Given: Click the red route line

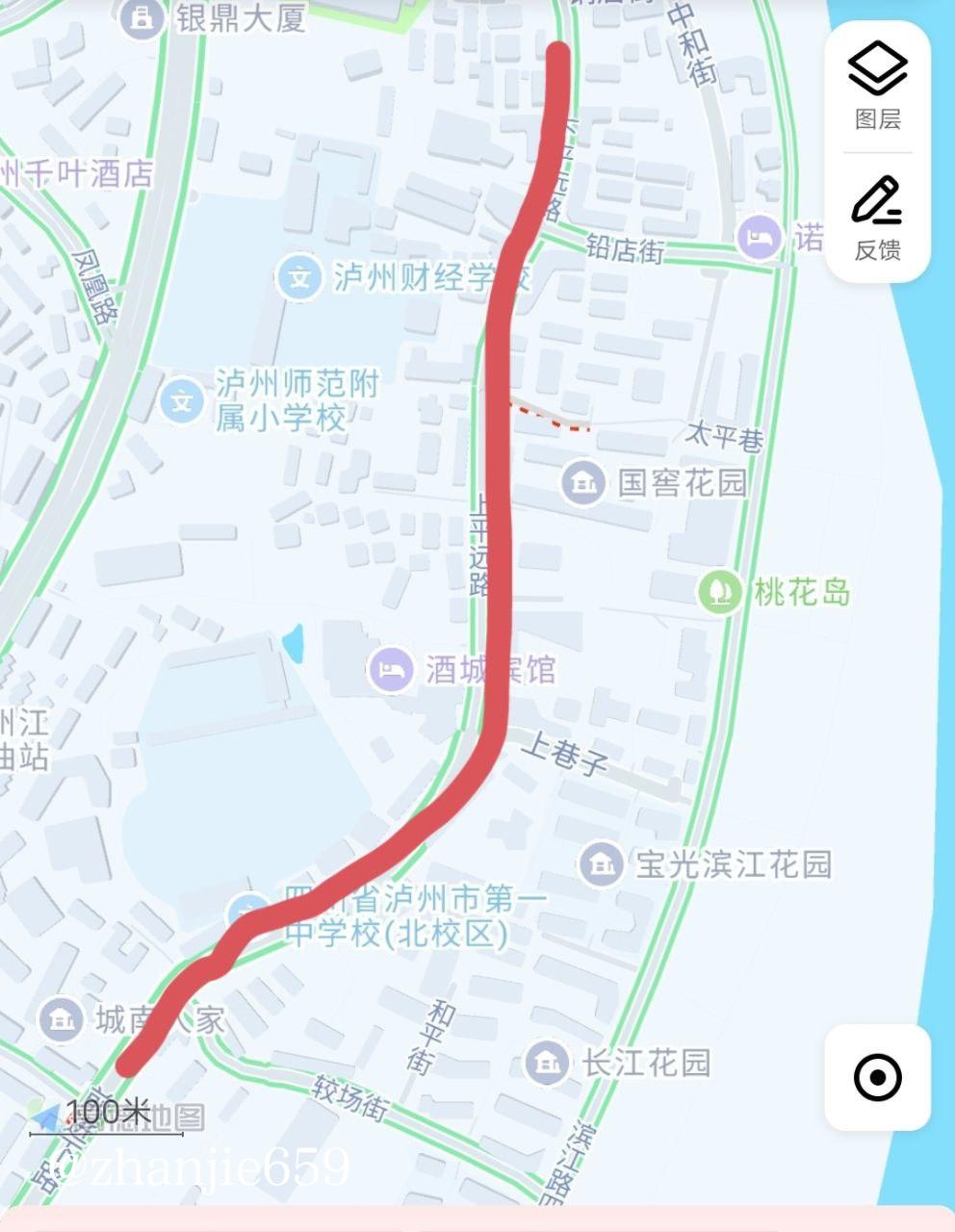Looking at the screenshot, I should click(x=500, y=481).
